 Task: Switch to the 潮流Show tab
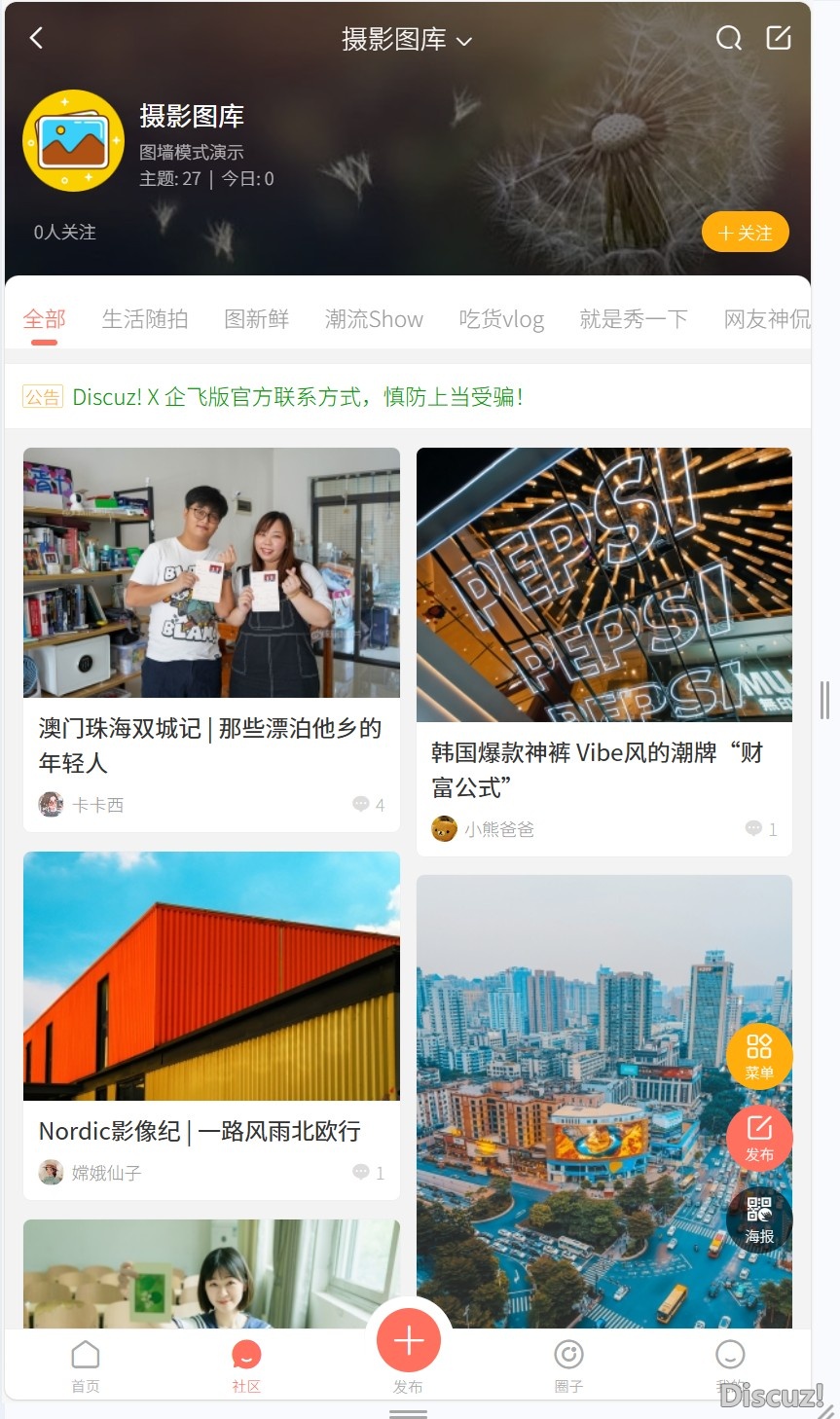[374, 318]
